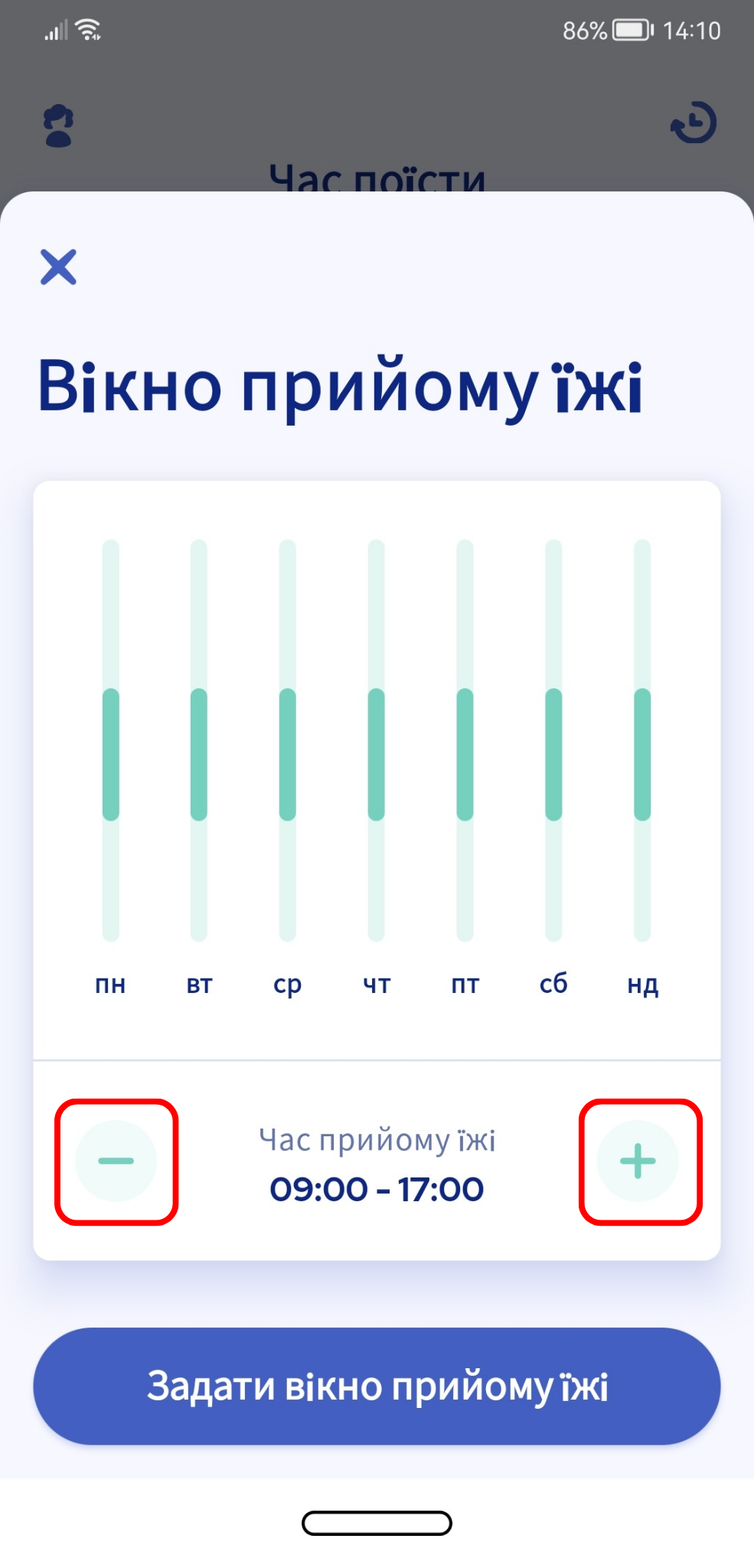Select the пт day bar
The width and height of the screenshot is (754, 1568).
465,740
